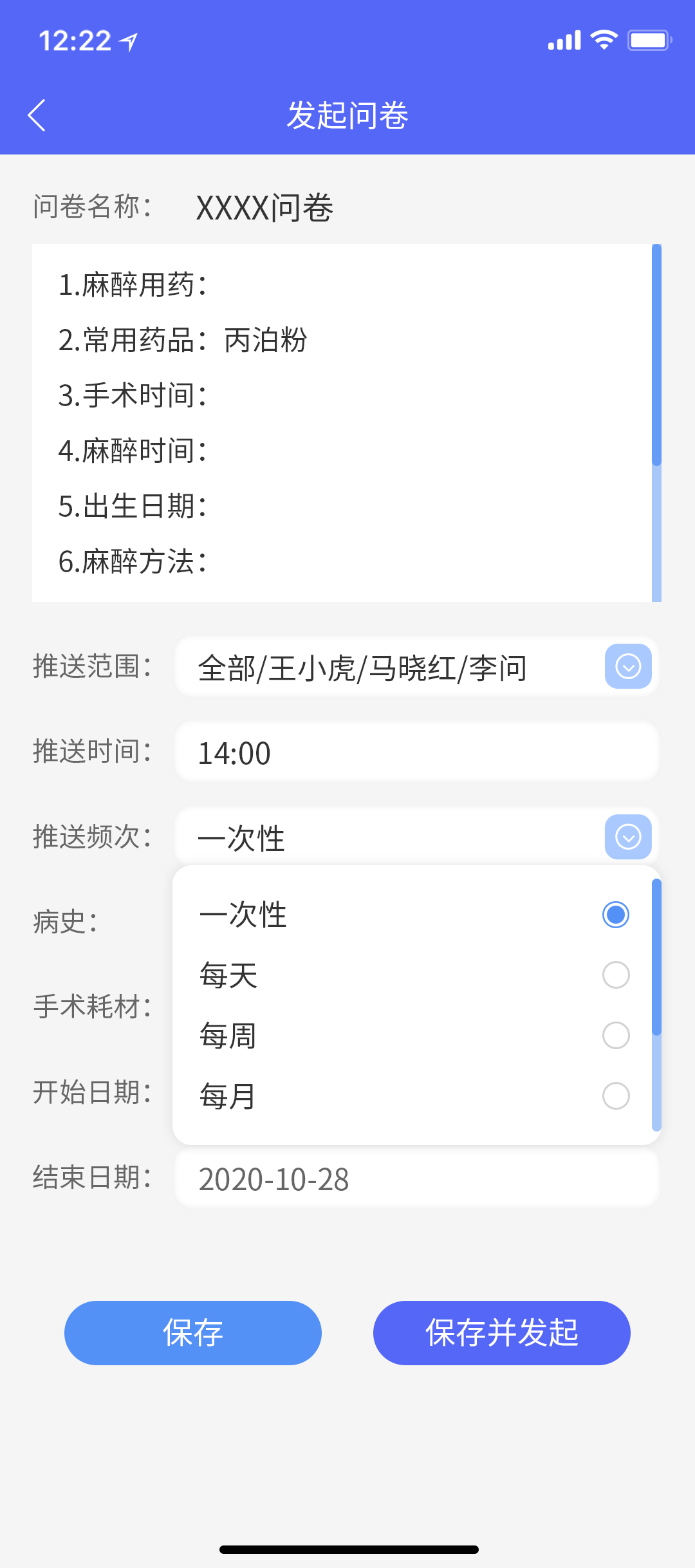
Task: Tap 保存并发起 to save and launch
Action: [x=502, y=1333]
